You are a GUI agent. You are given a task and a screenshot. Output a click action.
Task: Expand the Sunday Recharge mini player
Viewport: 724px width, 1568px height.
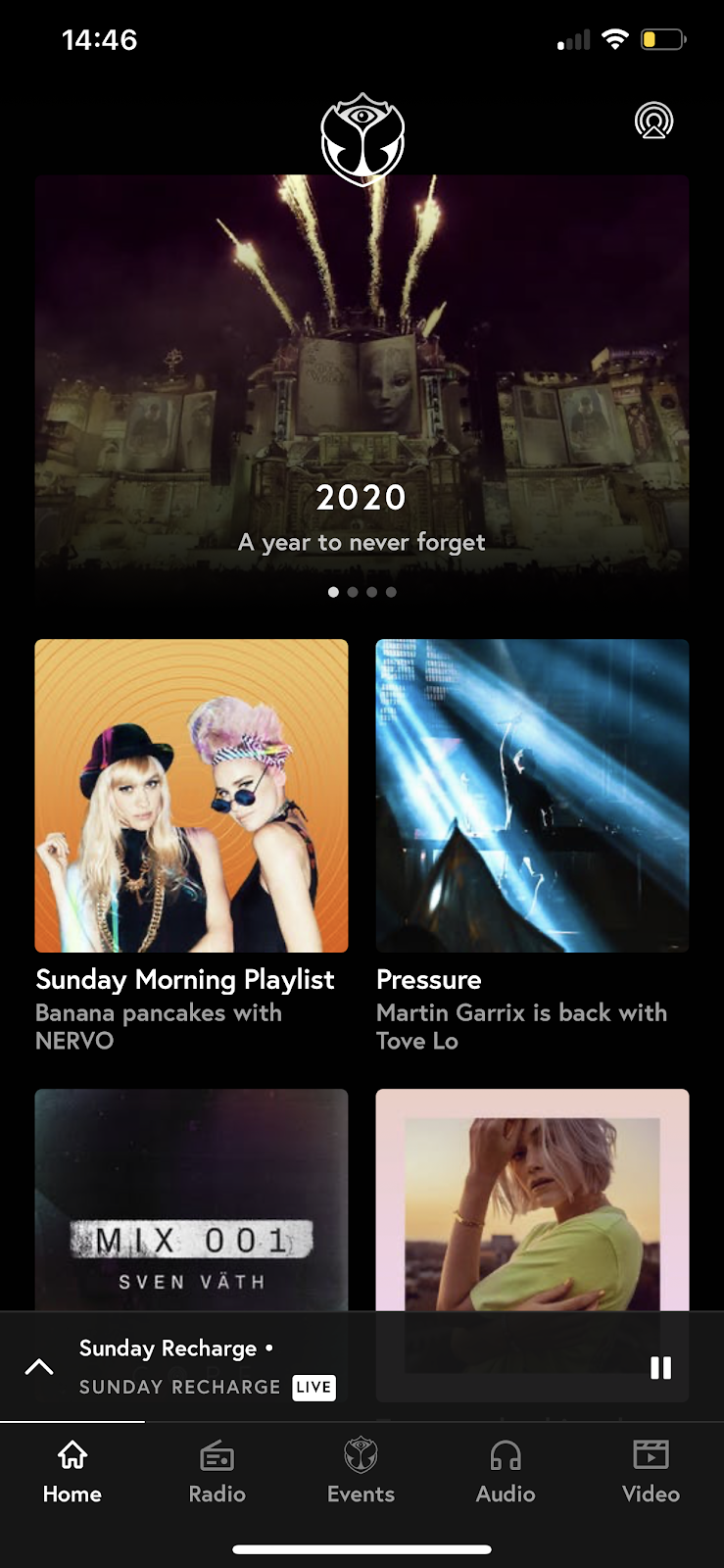[x=39, y=1367]
